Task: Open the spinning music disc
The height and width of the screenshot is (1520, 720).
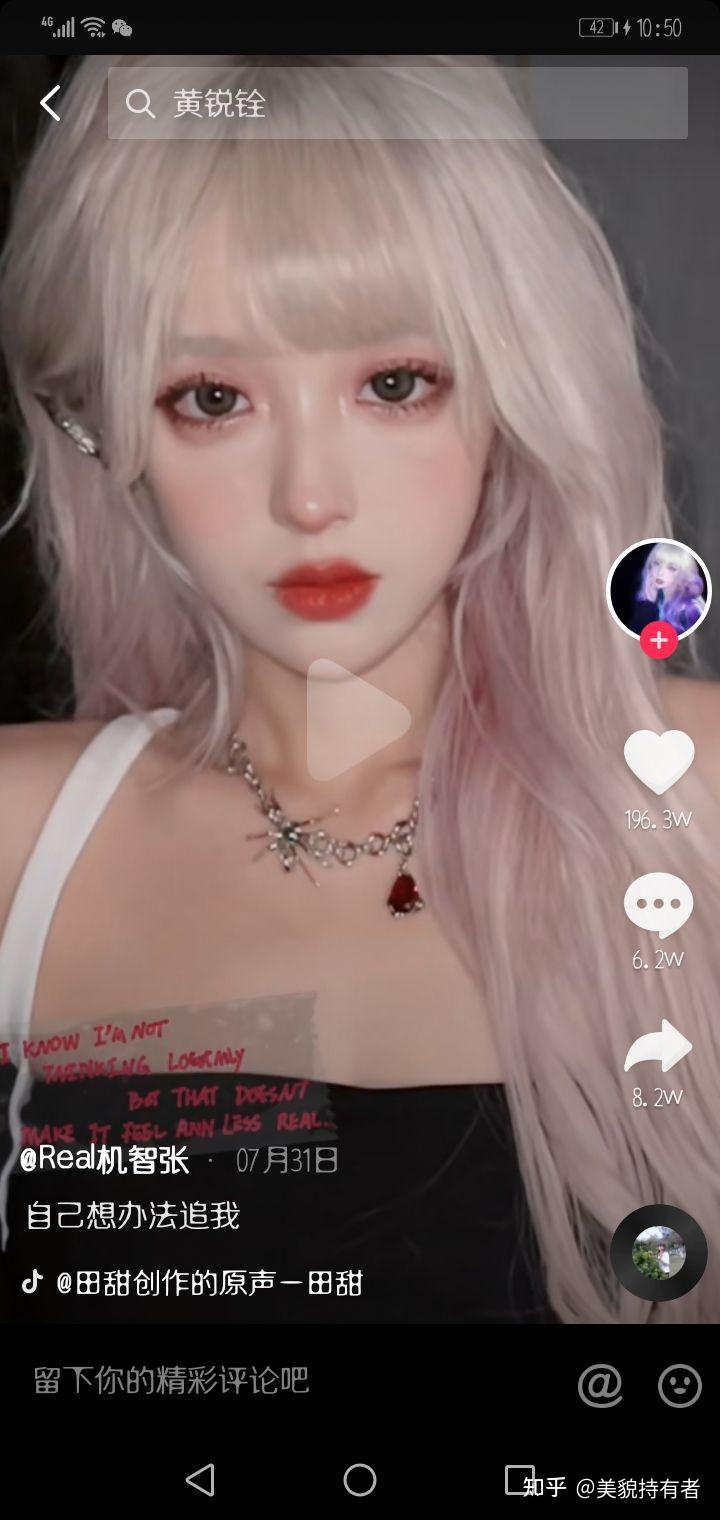Action: (x=658, y=1253)
